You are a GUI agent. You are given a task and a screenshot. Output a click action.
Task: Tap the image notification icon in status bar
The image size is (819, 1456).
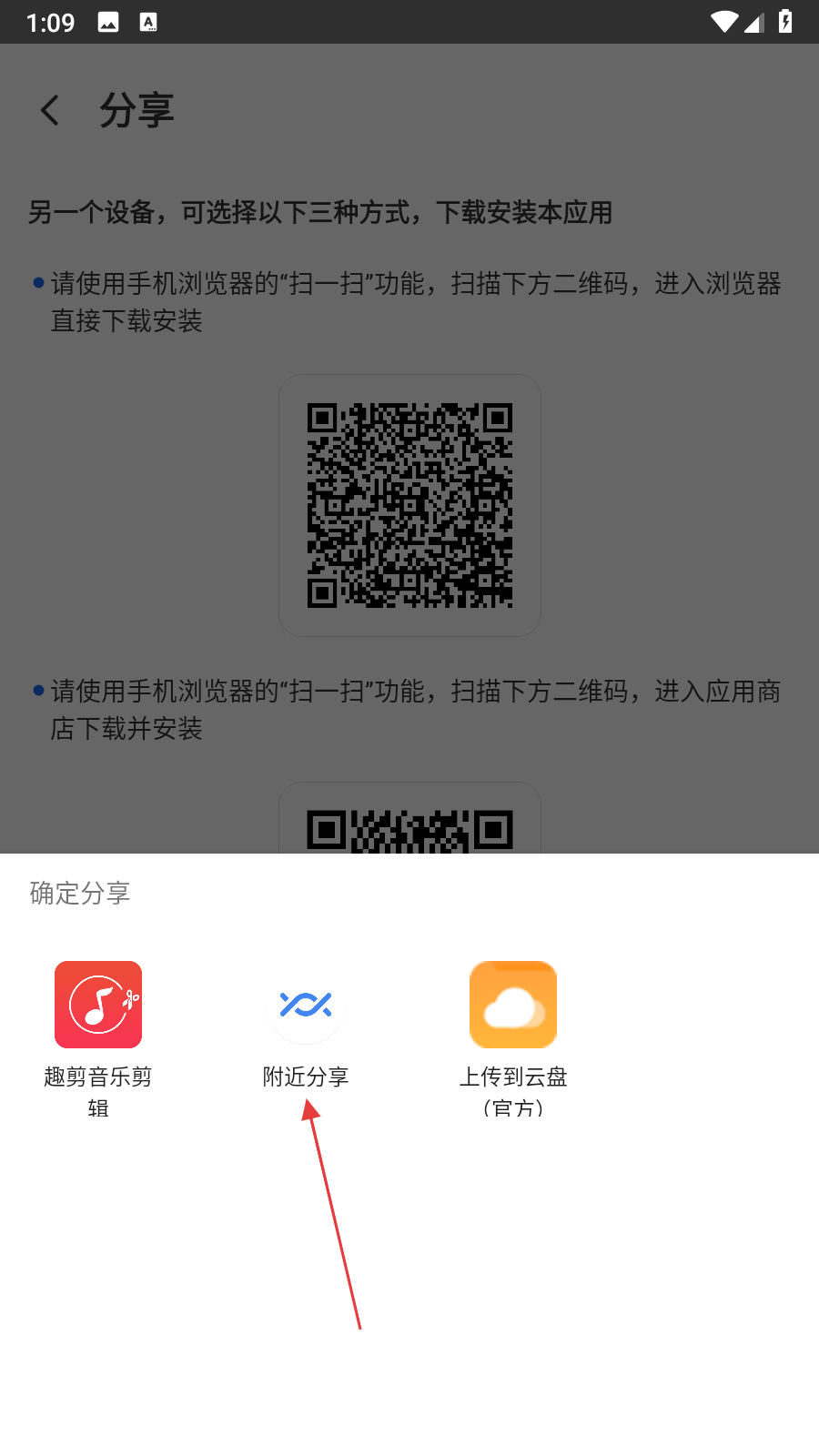pyautogui.click(x=109, y=21)
